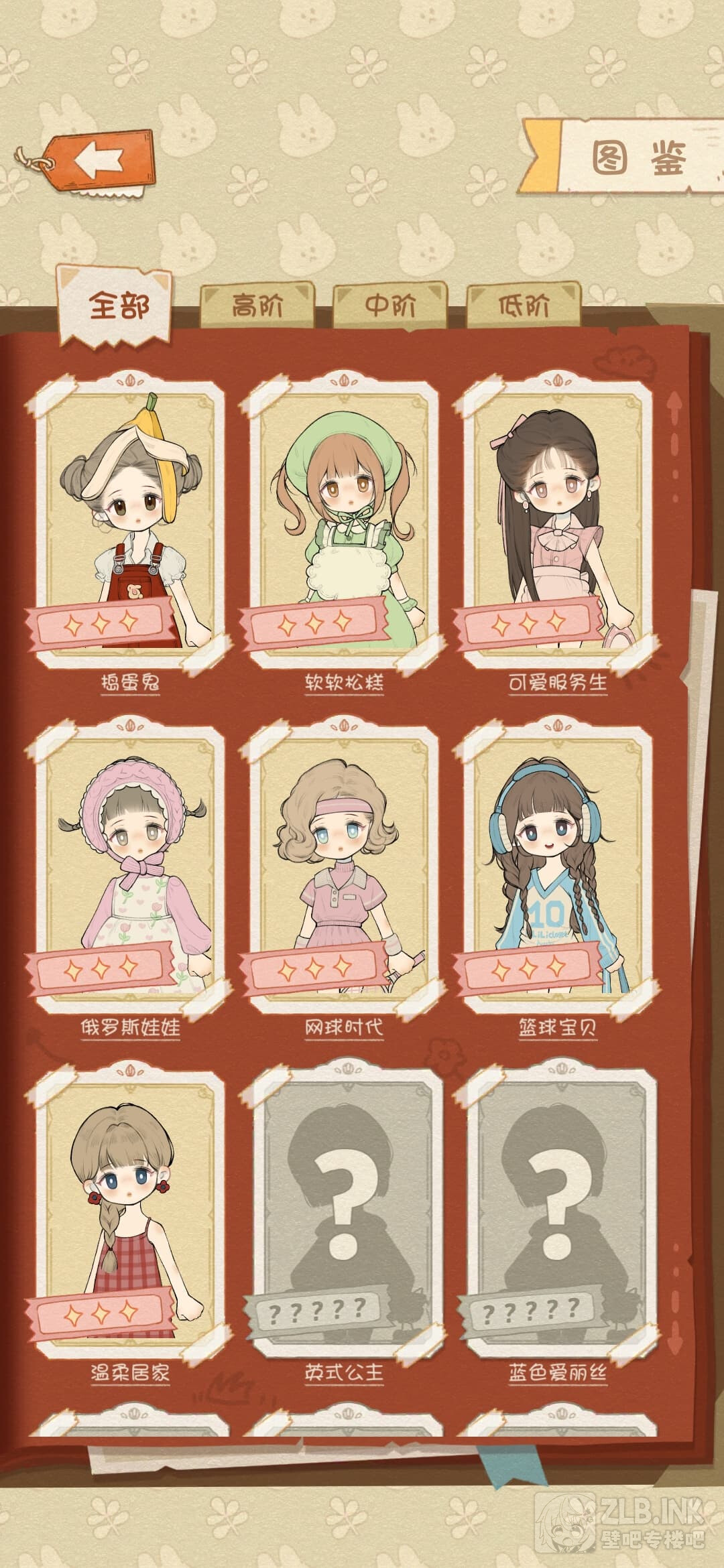Switch to the 高阶 tab
724x1568 pixels.
point(257,306)
